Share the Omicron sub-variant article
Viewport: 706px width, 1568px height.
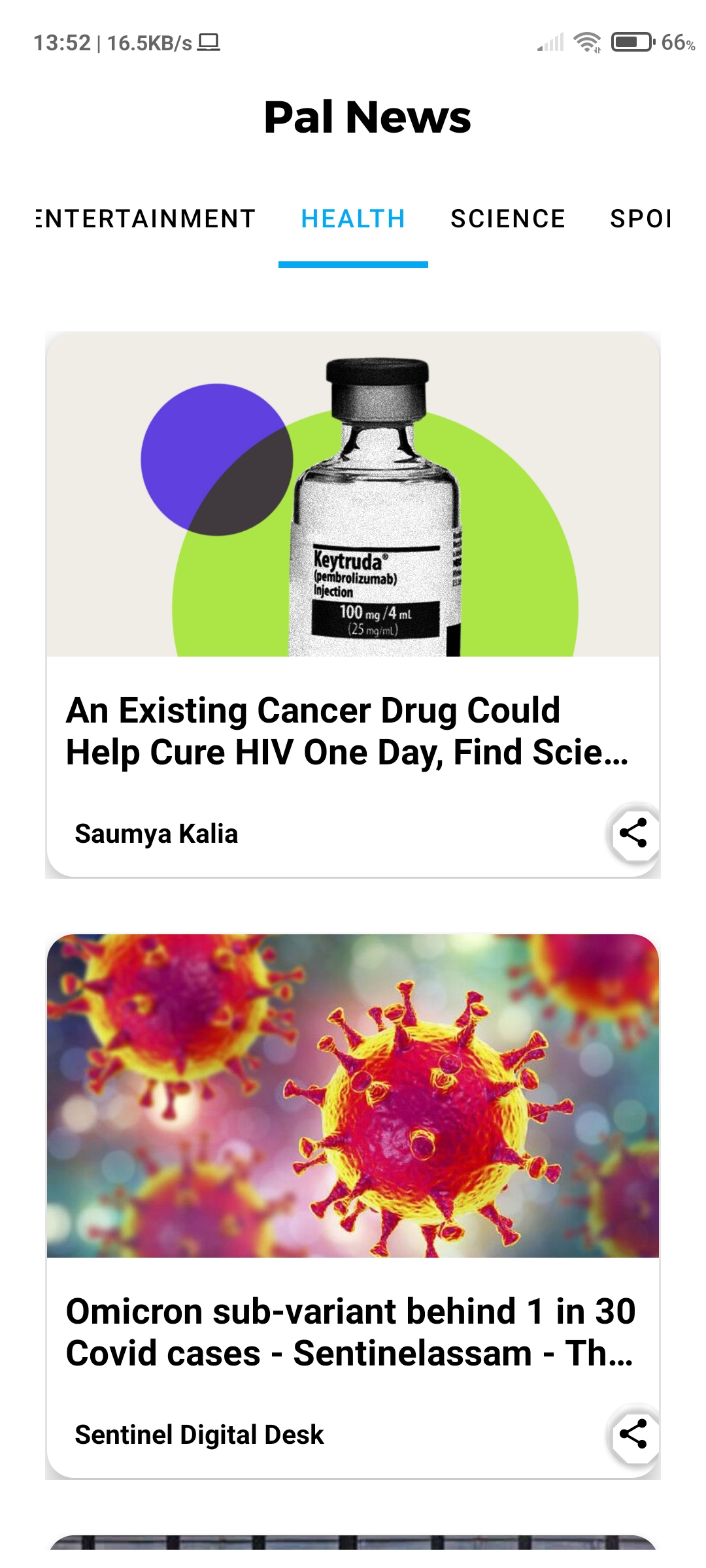633,1434
